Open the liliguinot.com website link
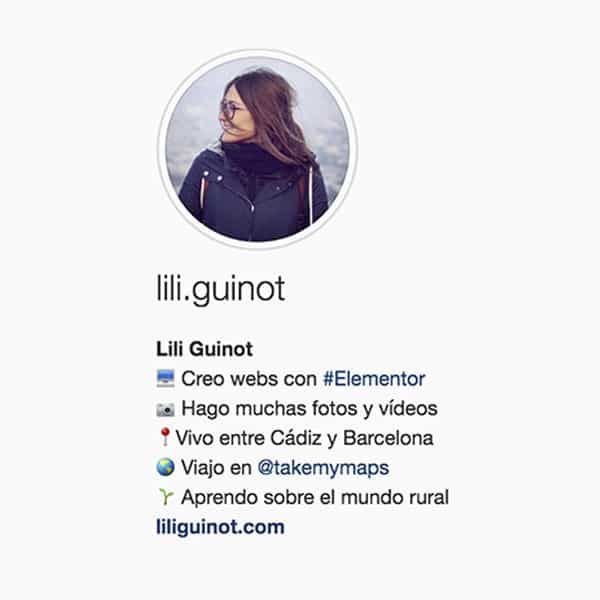 pos(220,527)
